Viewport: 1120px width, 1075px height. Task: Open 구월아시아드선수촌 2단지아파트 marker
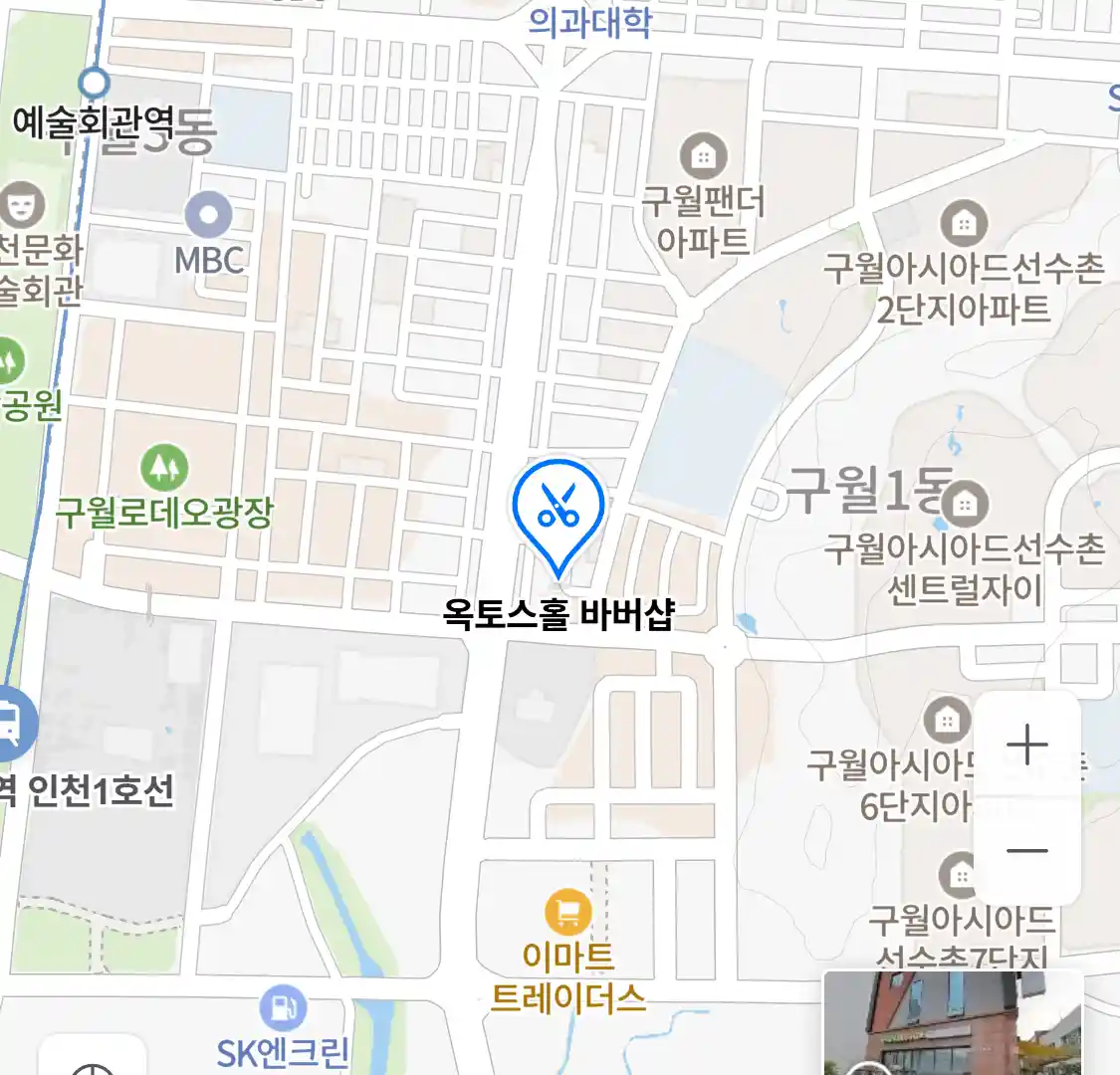963,224
